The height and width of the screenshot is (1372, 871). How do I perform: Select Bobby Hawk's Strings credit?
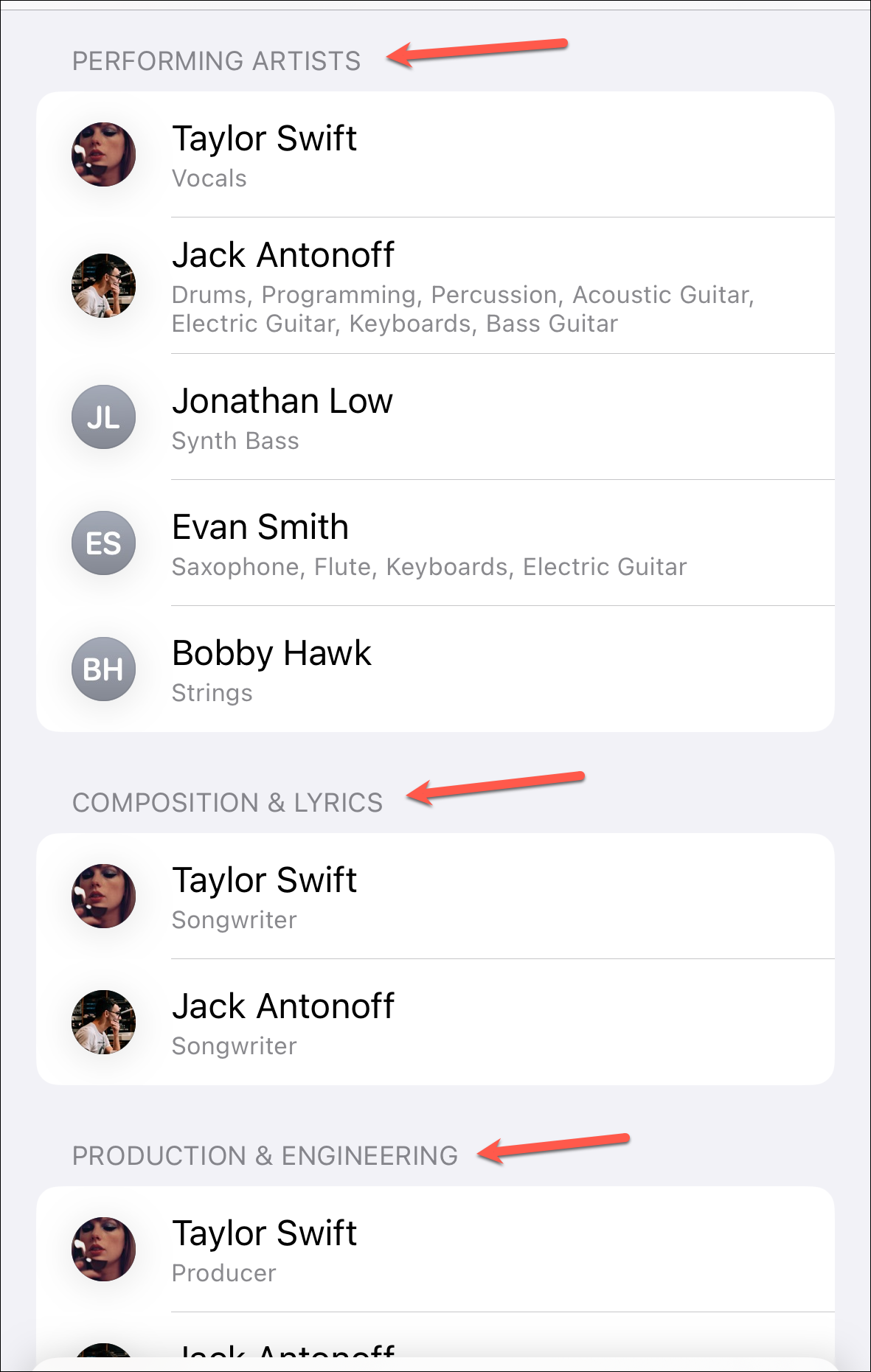pyautogui.click(x=435, y=669)
